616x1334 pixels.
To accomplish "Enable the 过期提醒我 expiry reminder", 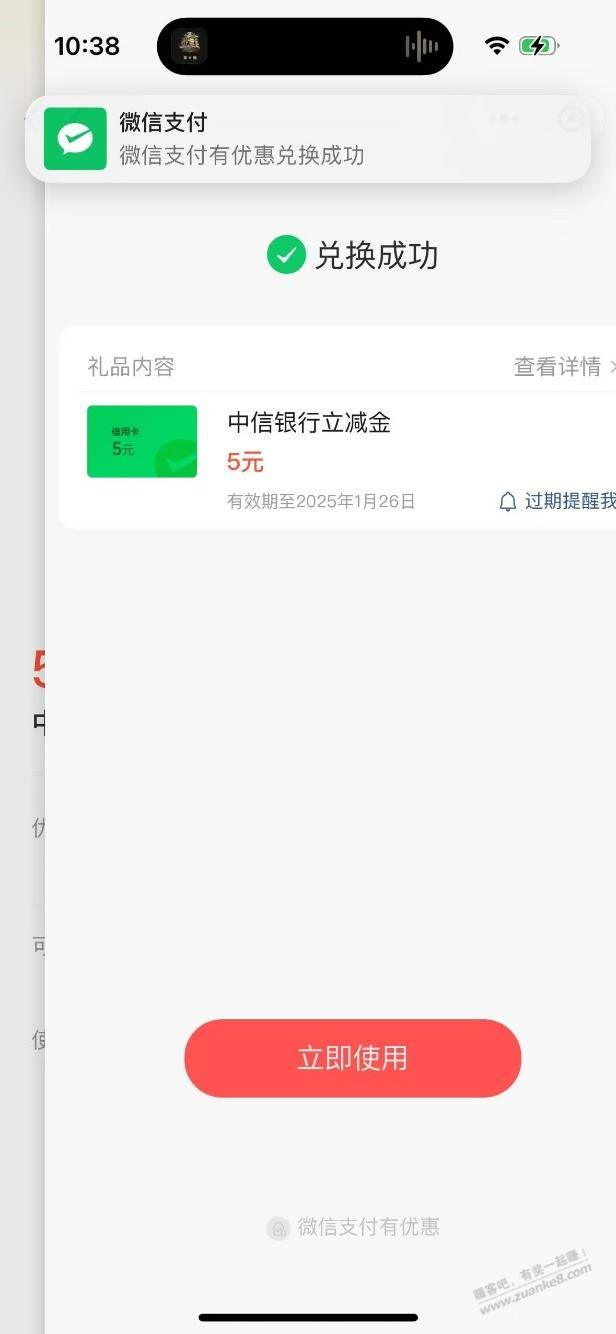I will (557, 501).
